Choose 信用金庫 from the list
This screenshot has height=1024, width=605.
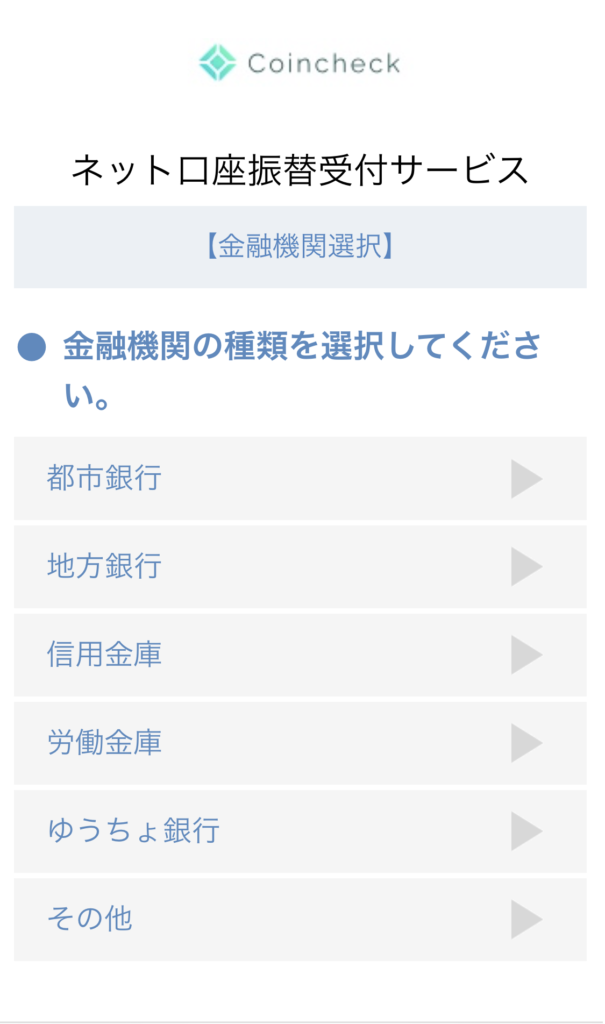point(300,655)
